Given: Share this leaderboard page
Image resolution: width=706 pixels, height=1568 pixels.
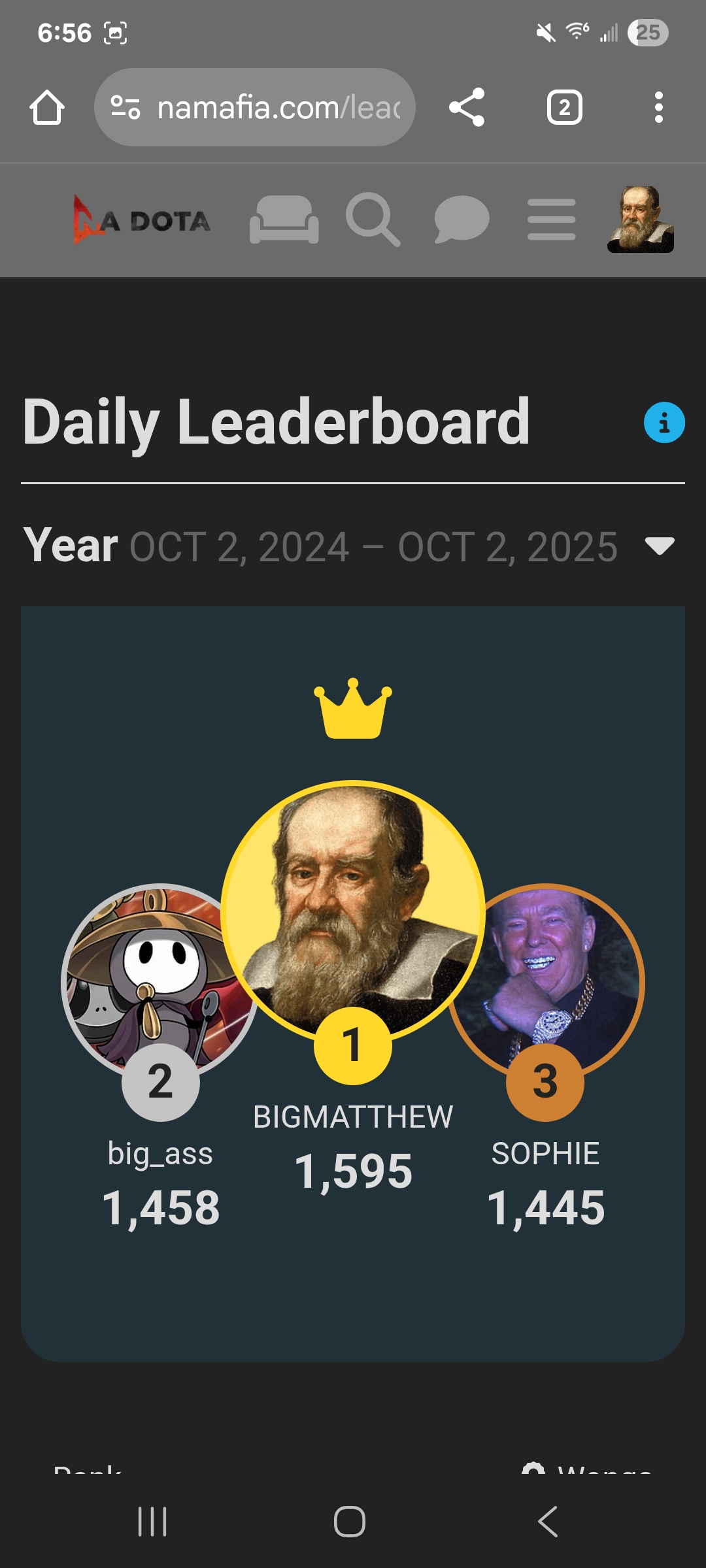Looking at the screenshot, I should pyautogui.click(x=467, y=107).
